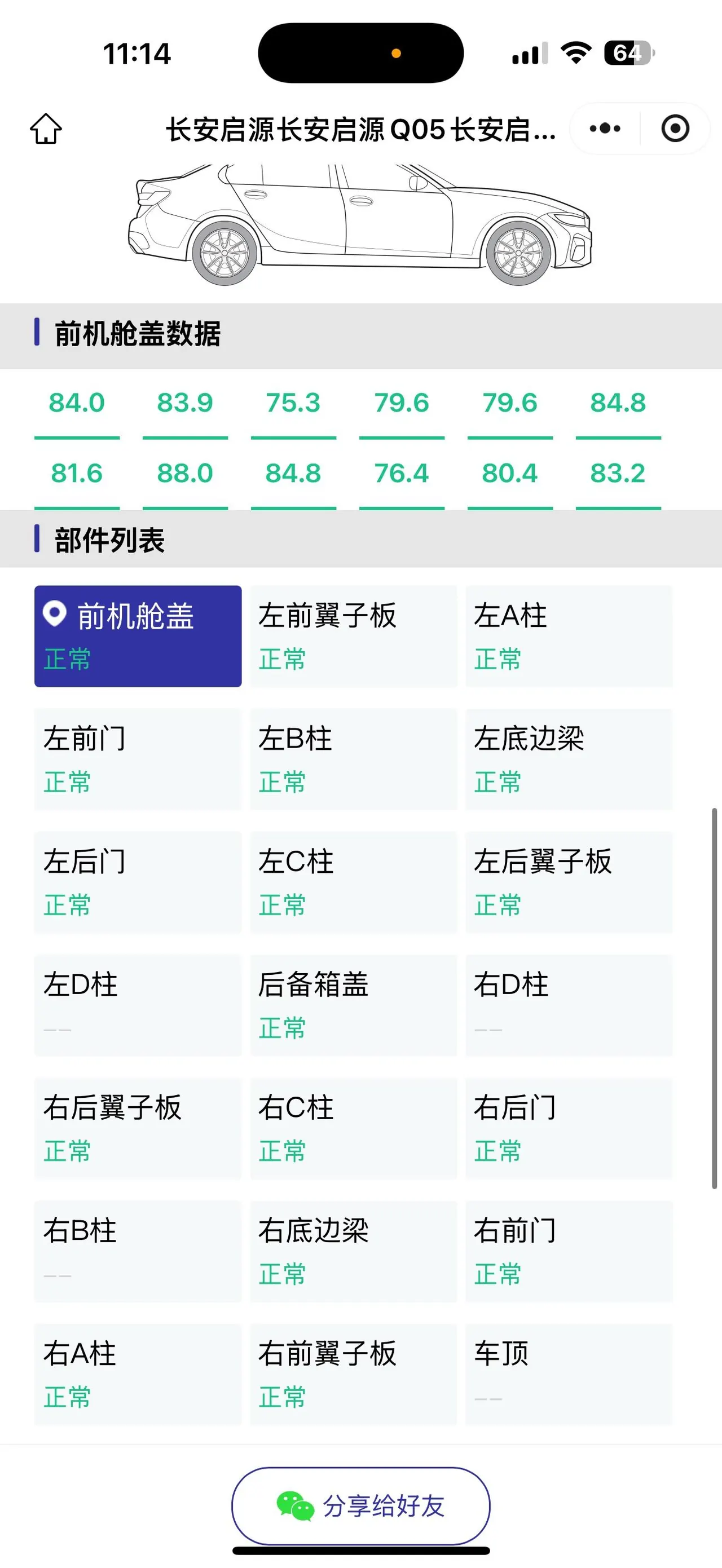The height and width of the screenshot is (1568, 722).
Task: Choose the 右前门 component card
Action: coord(569,1251)
